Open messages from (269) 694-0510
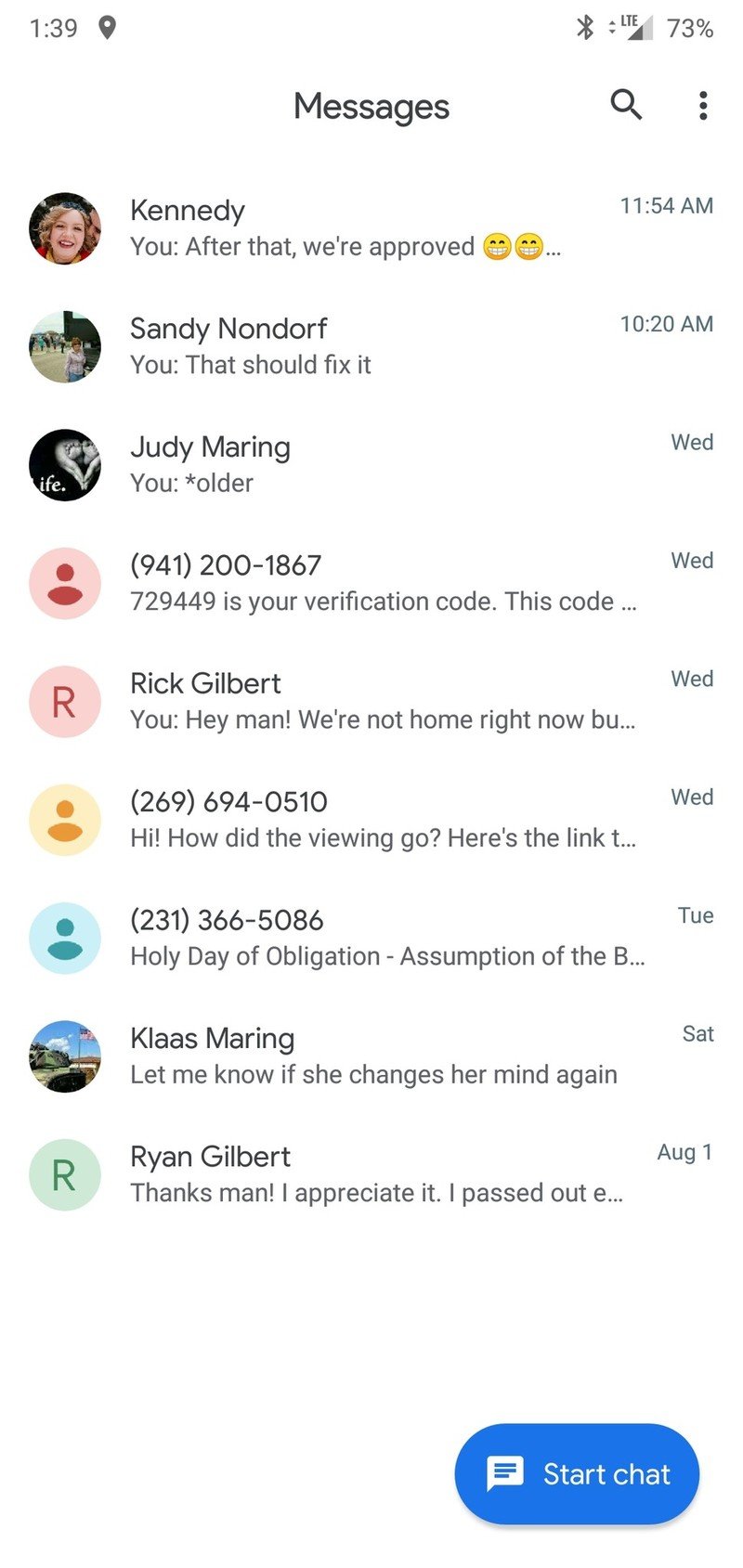 [371, 820]
